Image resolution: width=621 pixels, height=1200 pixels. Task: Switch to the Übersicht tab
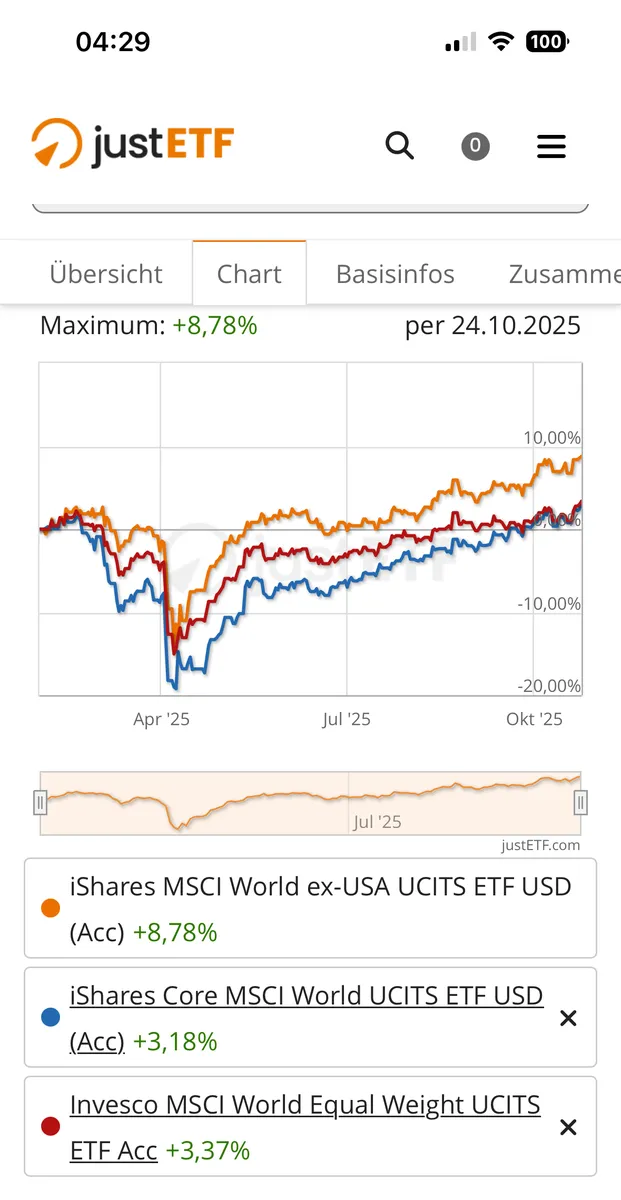(x=106, y=274)
